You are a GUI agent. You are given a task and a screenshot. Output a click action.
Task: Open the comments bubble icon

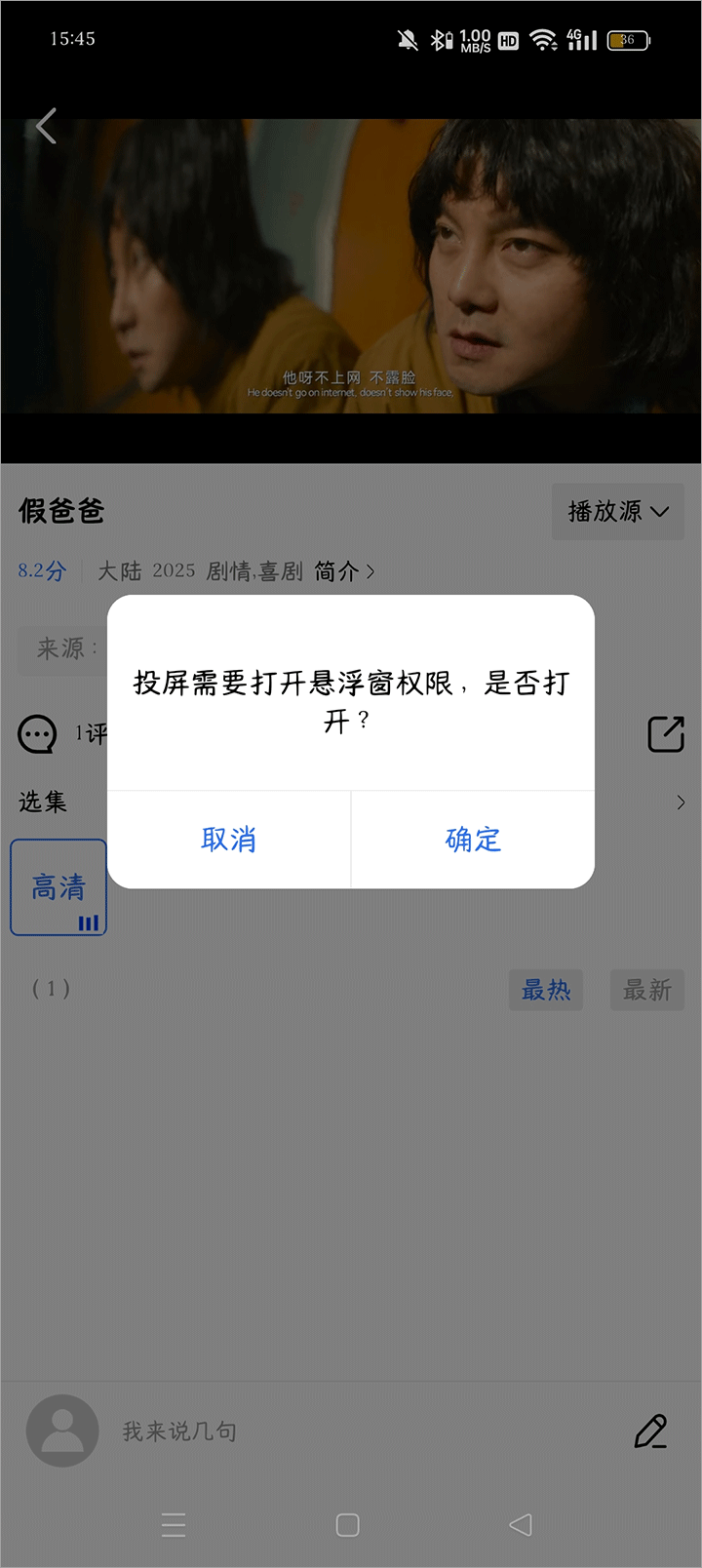[38, 734]
